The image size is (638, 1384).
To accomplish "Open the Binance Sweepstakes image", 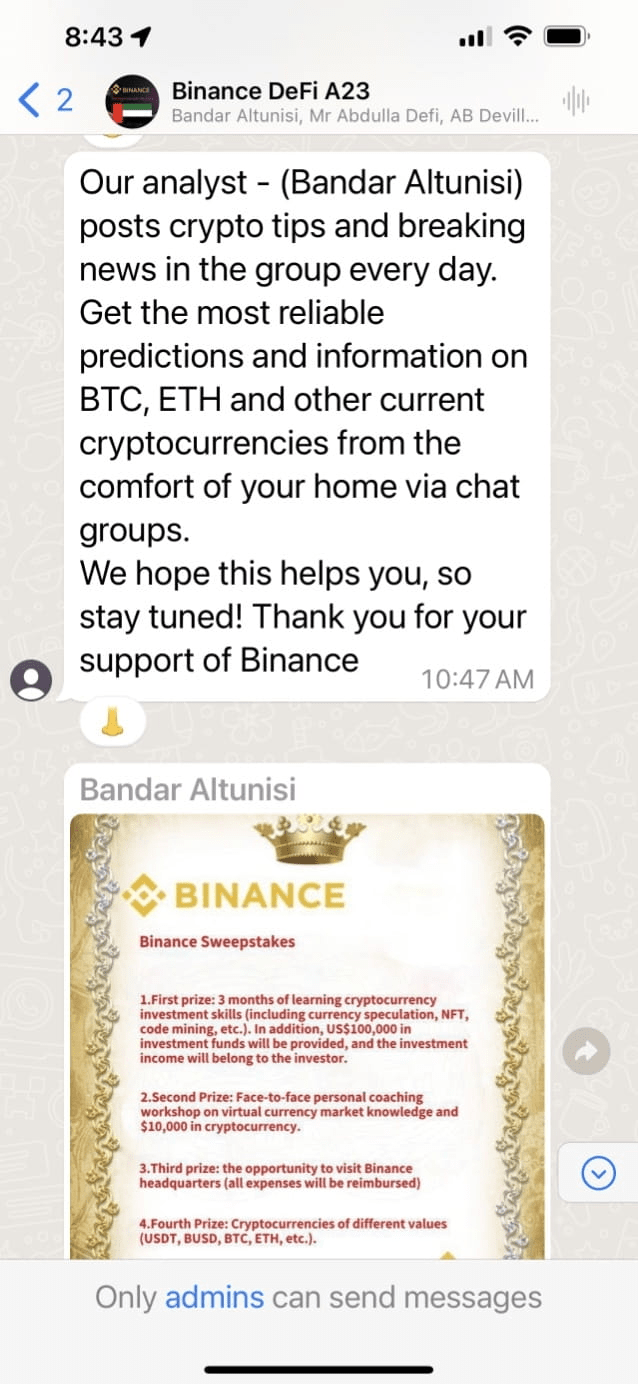I will click(x=307, y=1035).
